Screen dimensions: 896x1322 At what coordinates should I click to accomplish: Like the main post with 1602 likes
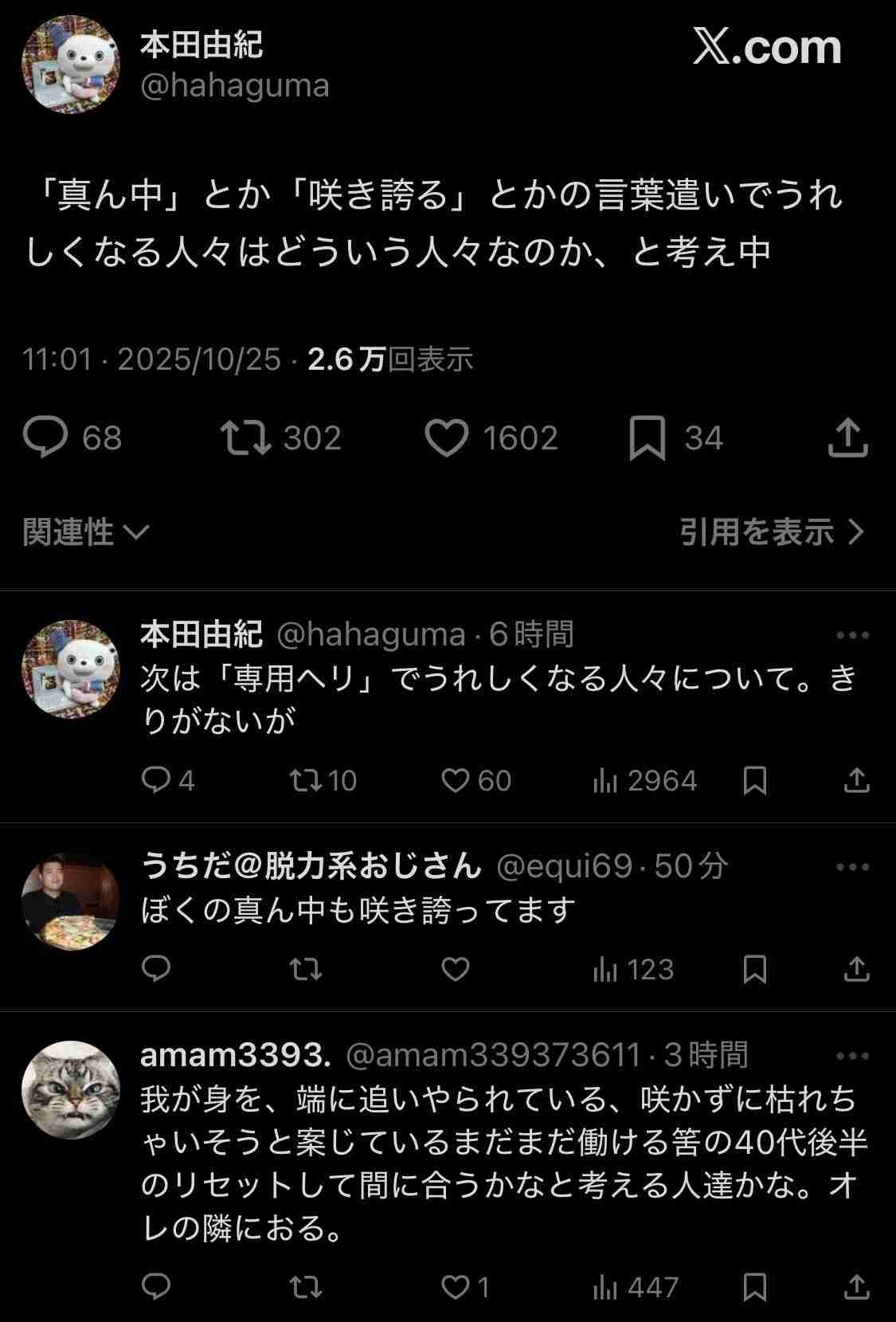(446, 438)
